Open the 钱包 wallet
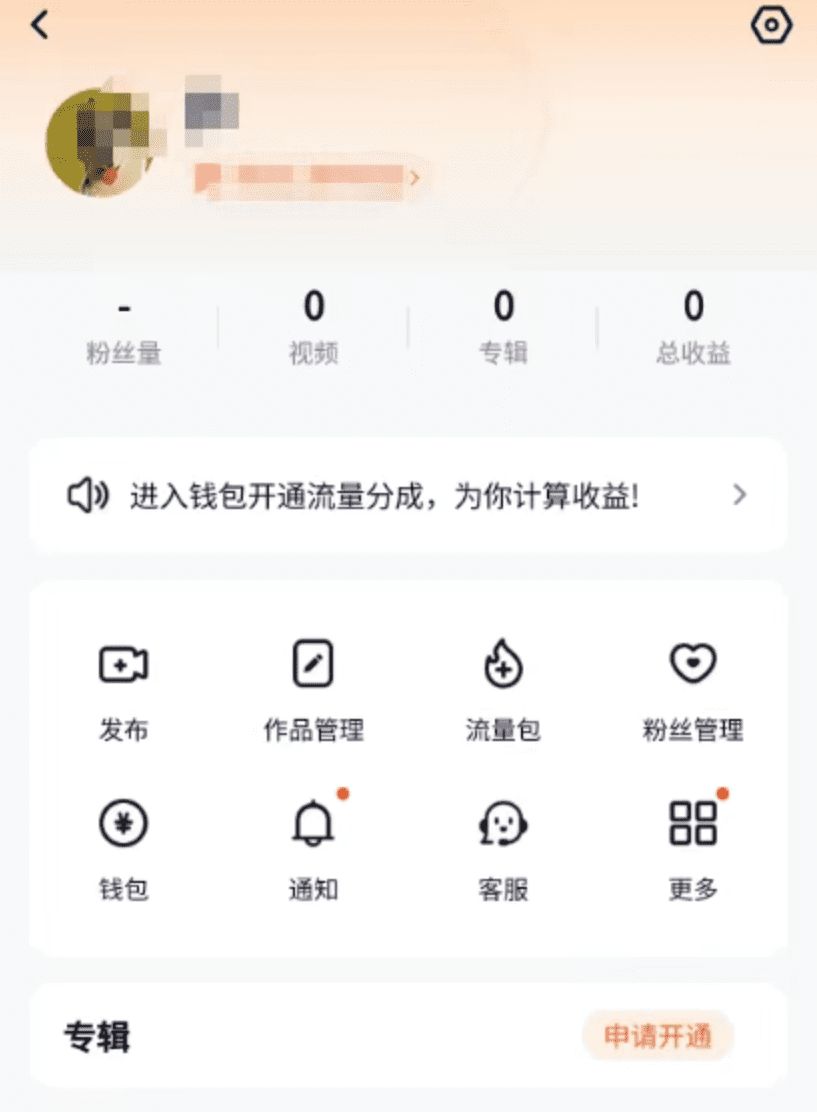817x1112 pixels. [x=124, y=848]
